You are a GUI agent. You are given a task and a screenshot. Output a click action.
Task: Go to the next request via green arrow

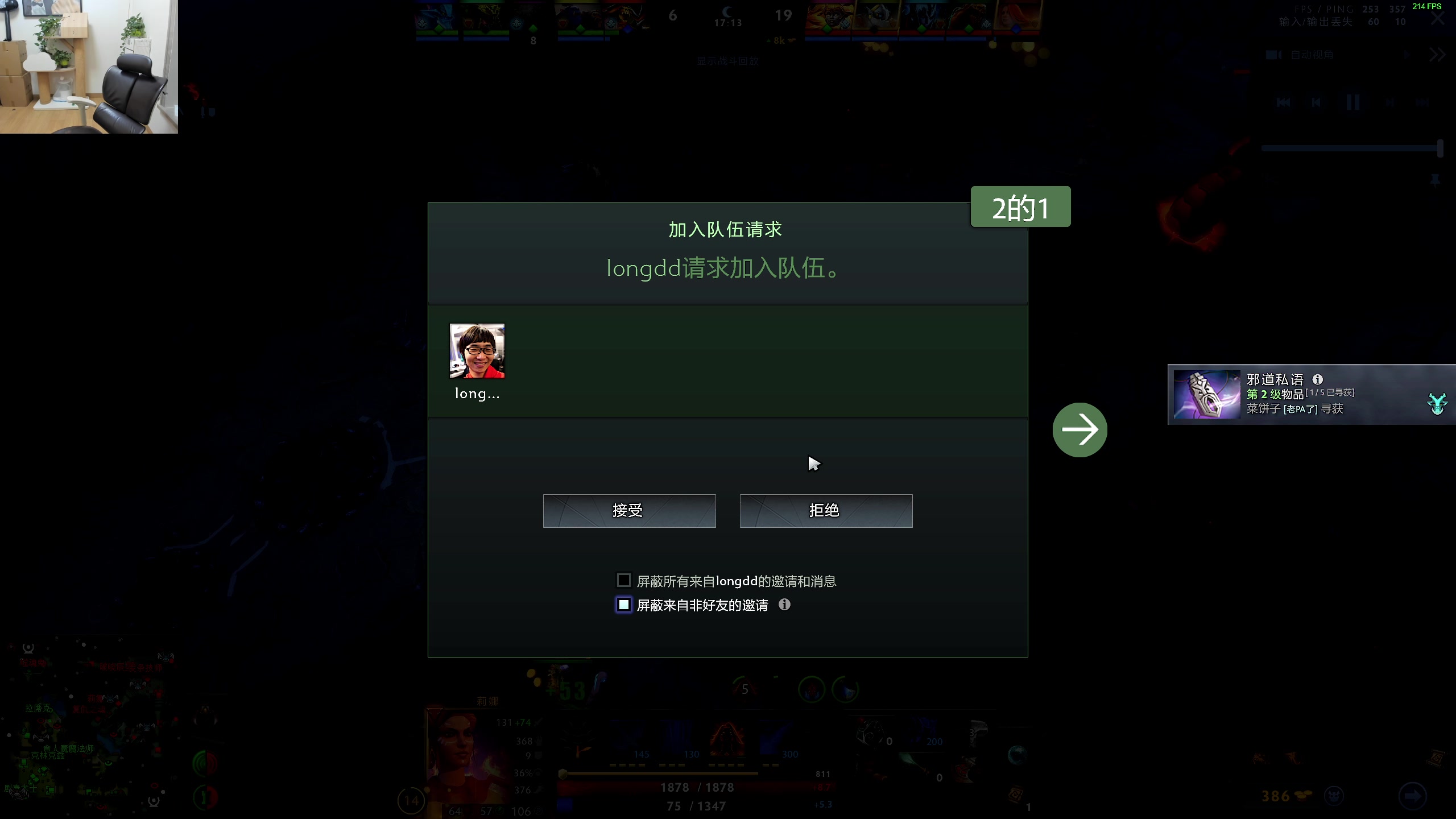click(1079, 430)
